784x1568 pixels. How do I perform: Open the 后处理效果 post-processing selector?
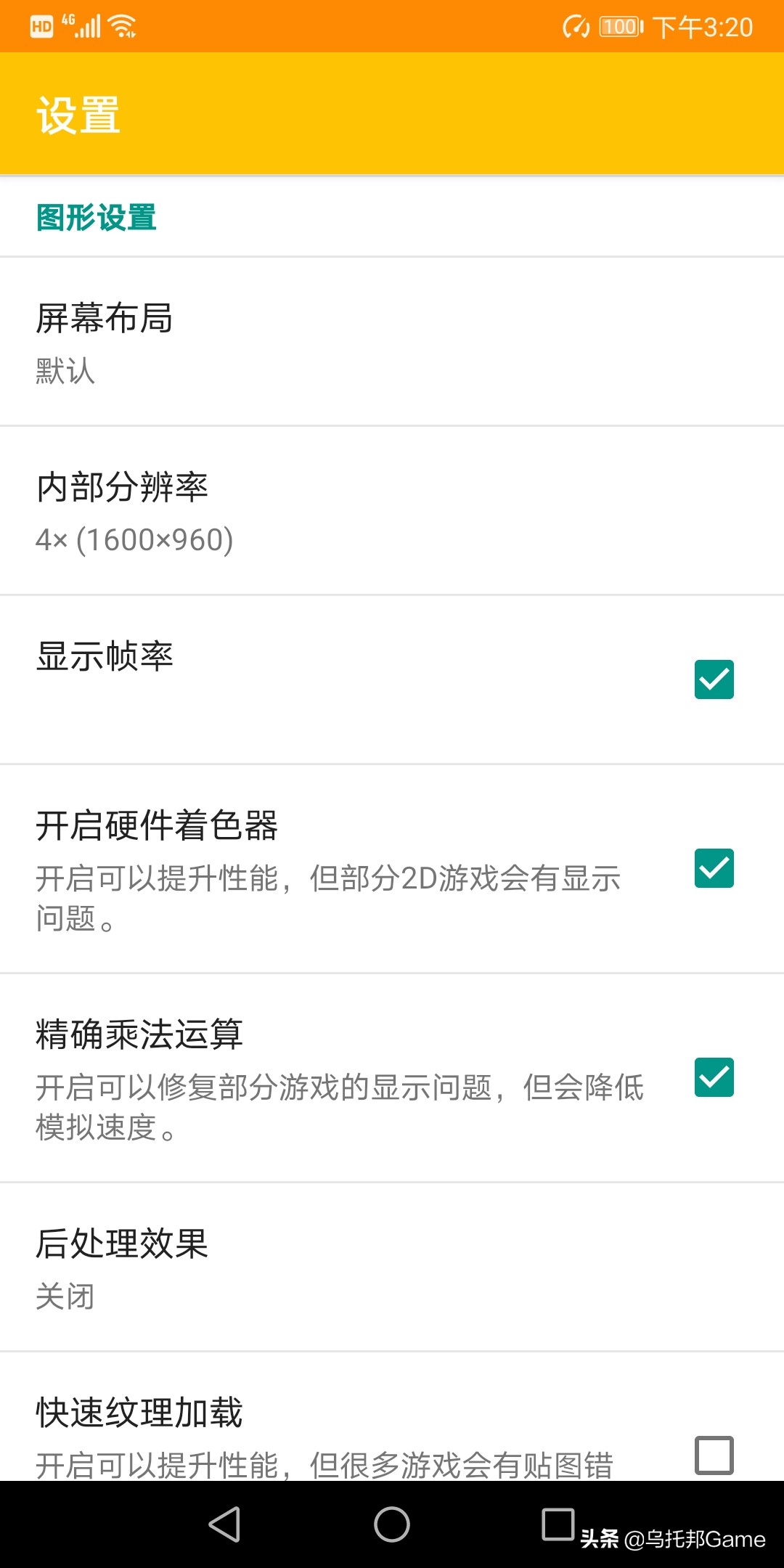tap(290, 1267)
